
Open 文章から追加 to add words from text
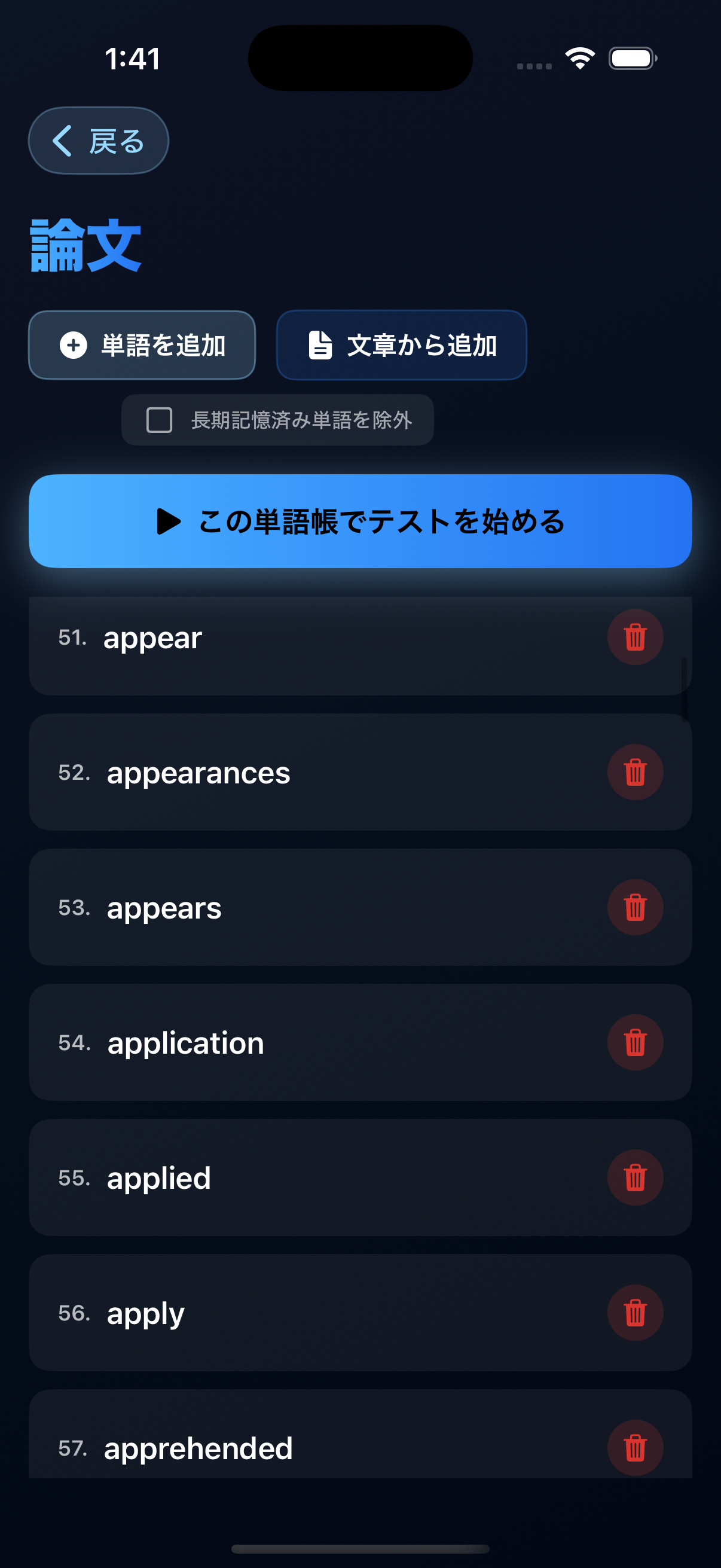pyautogui.click(x=402, y=344)
